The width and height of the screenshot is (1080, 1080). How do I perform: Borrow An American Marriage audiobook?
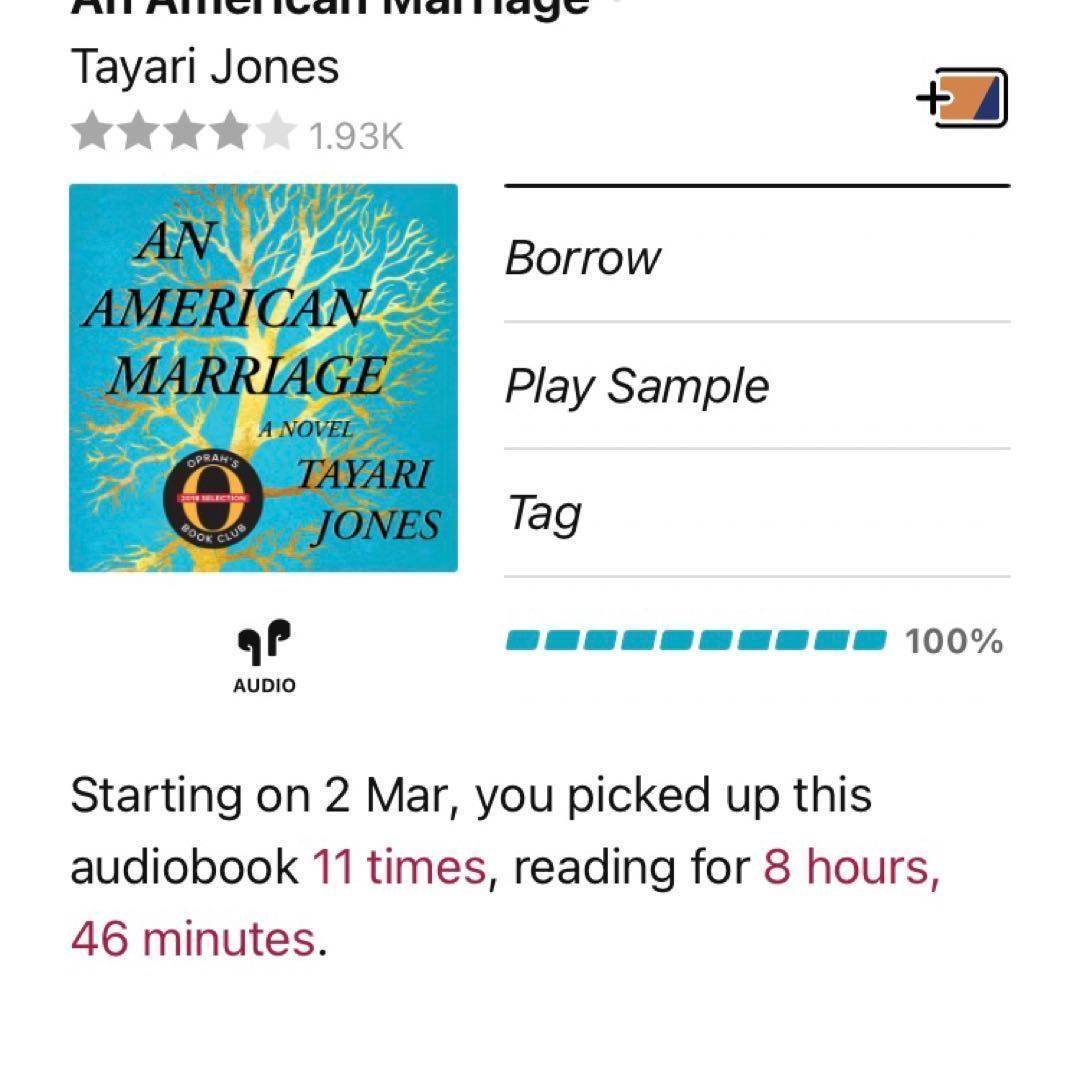coord(583,258)
